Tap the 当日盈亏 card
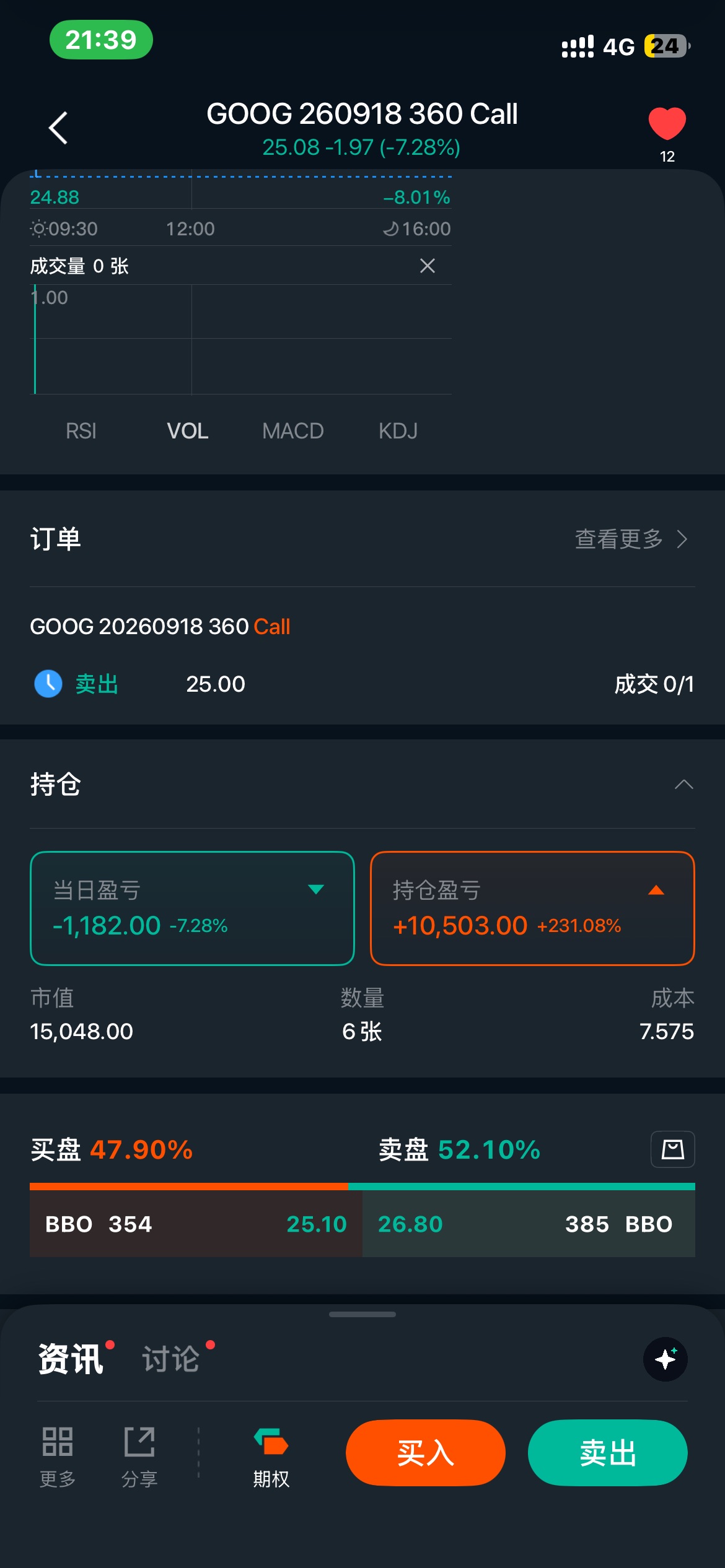Viewport: 725px width, 1568px height. click(x=192, y=908)
